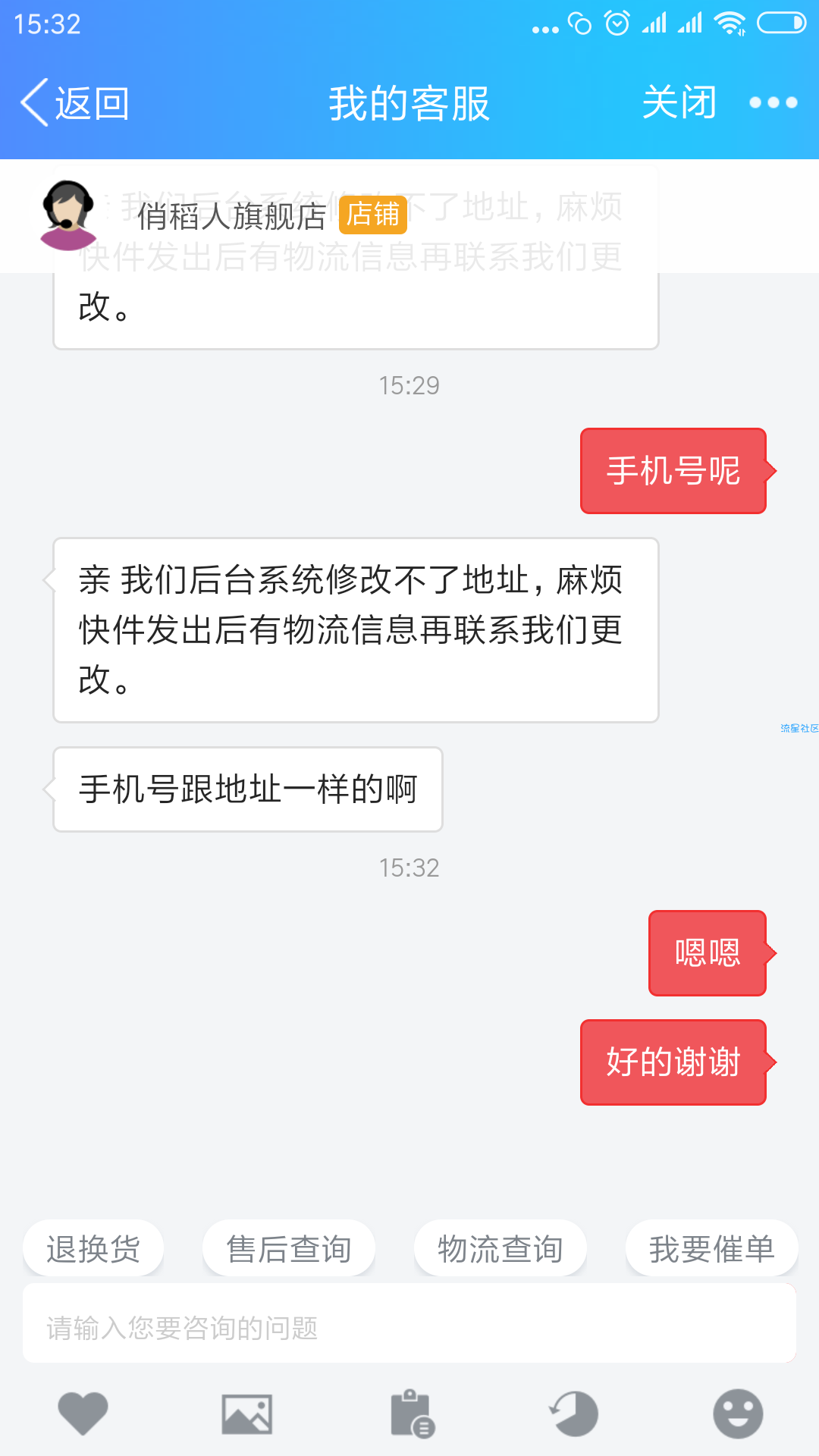Image resolution: width=819 pixels, height=1456 pixels.
Task: Close the customer service chat
Action: coord(679,102)
